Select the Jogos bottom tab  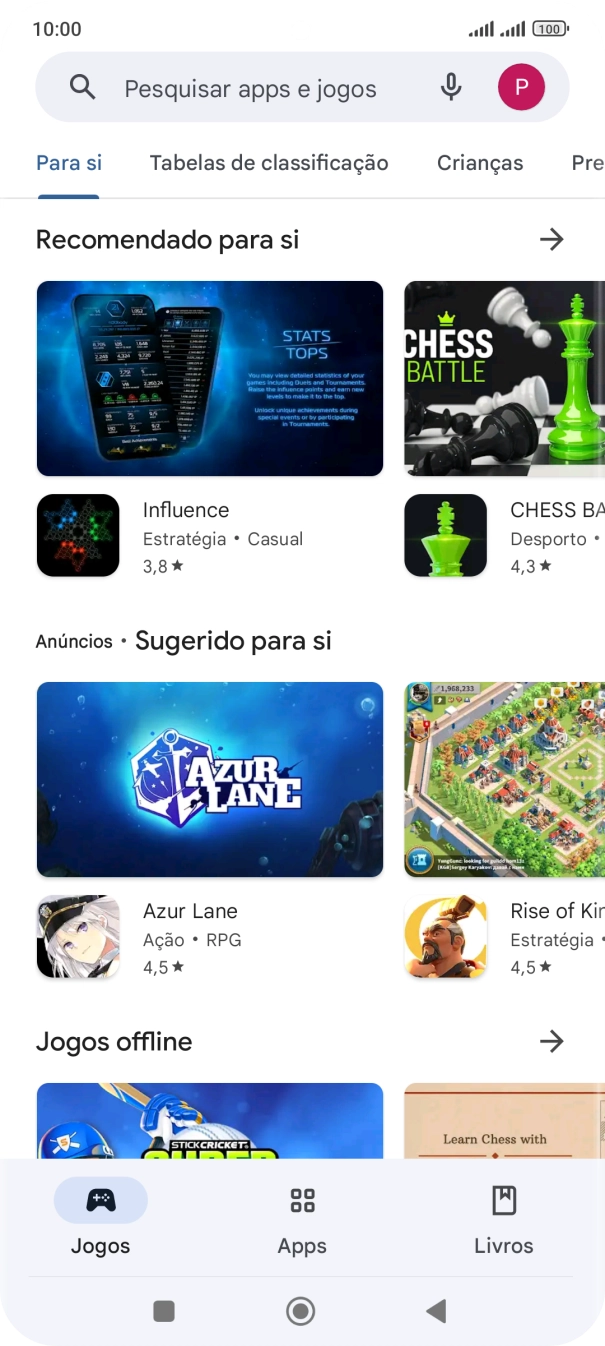click(x=100, y=1218)
